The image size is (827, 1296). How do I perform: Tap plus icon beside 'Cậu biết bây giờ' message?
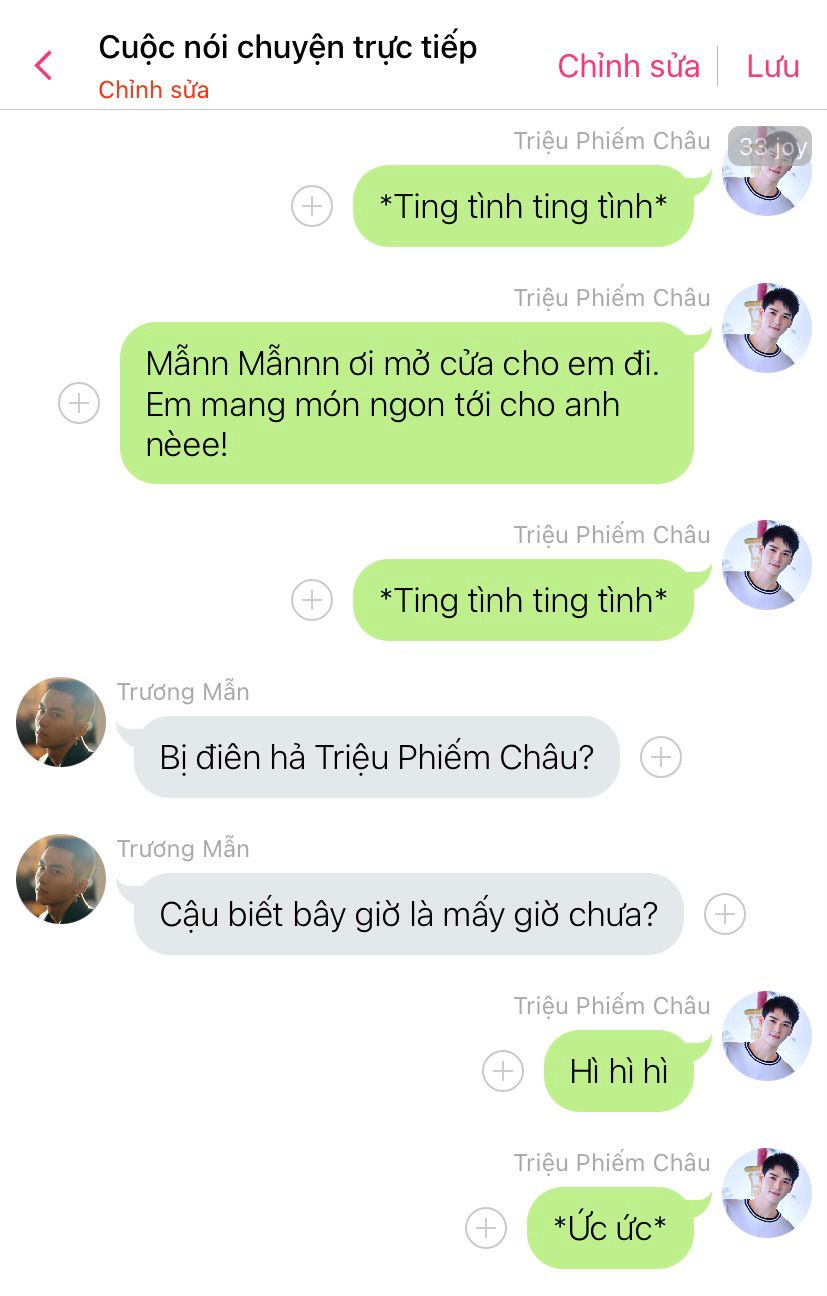[x=725, y=914]
